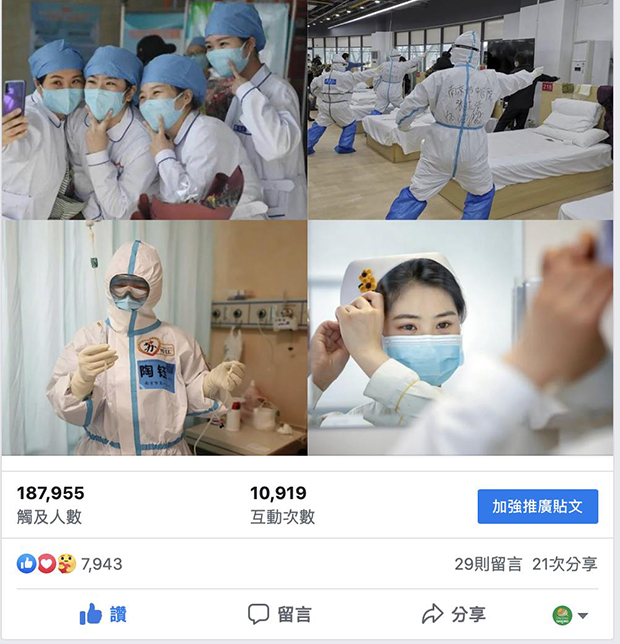Tap the 加強推廣貼文 boost post button
Screen dimensions: 620x644
click(x=537, y=506)
